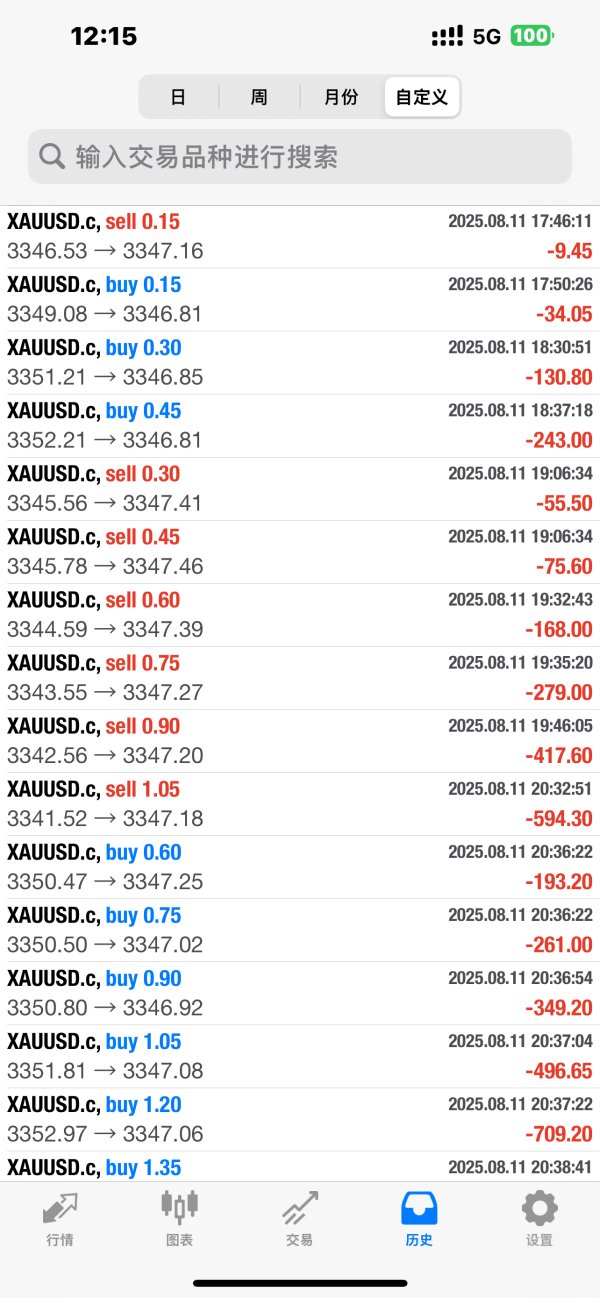Screen dimensions: 600x1298
Task: Choose the 月份 period segment
Action: 341,97
